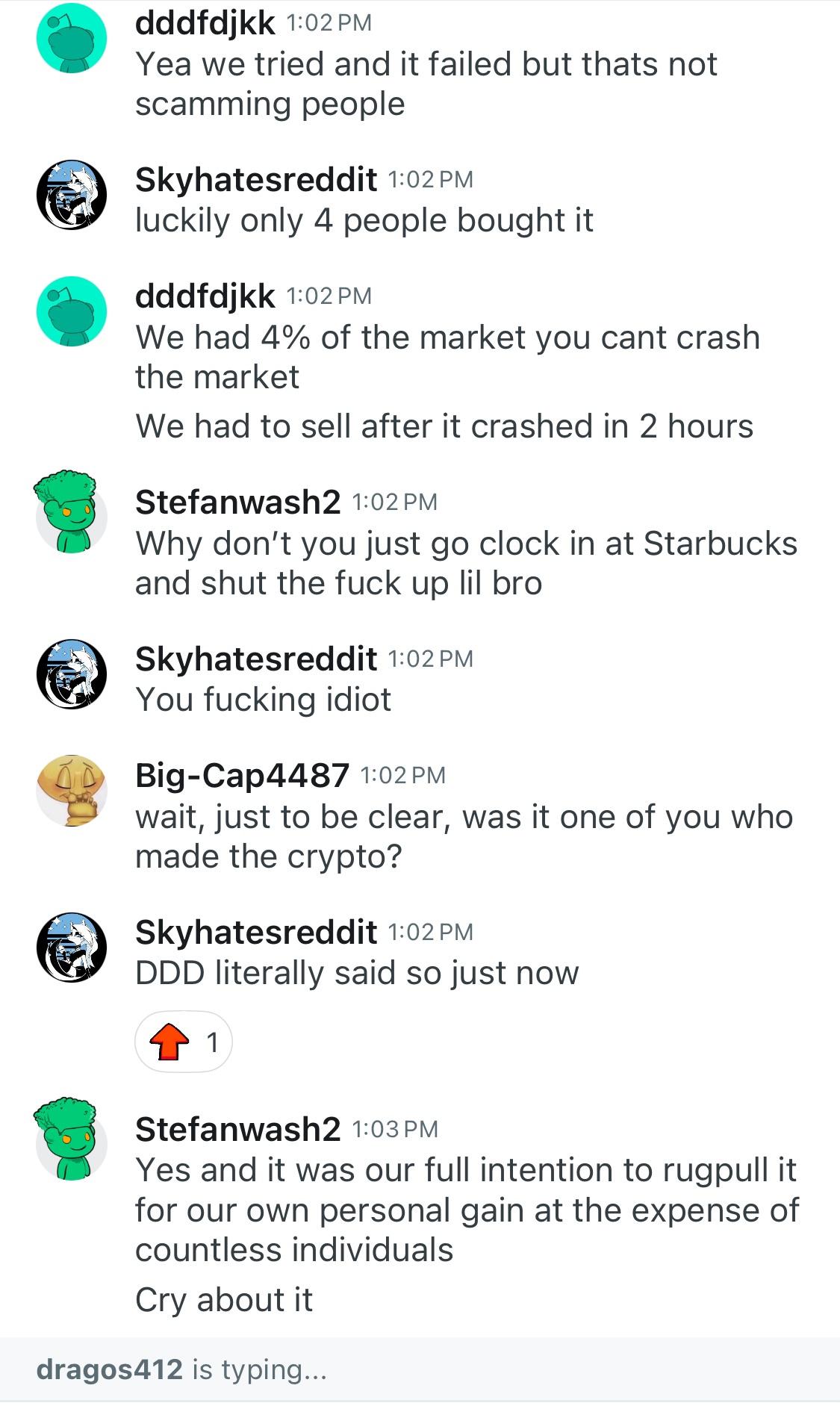Tap the username Big-Cap4487
840x1406 pixels.
(x=242, y=775)
